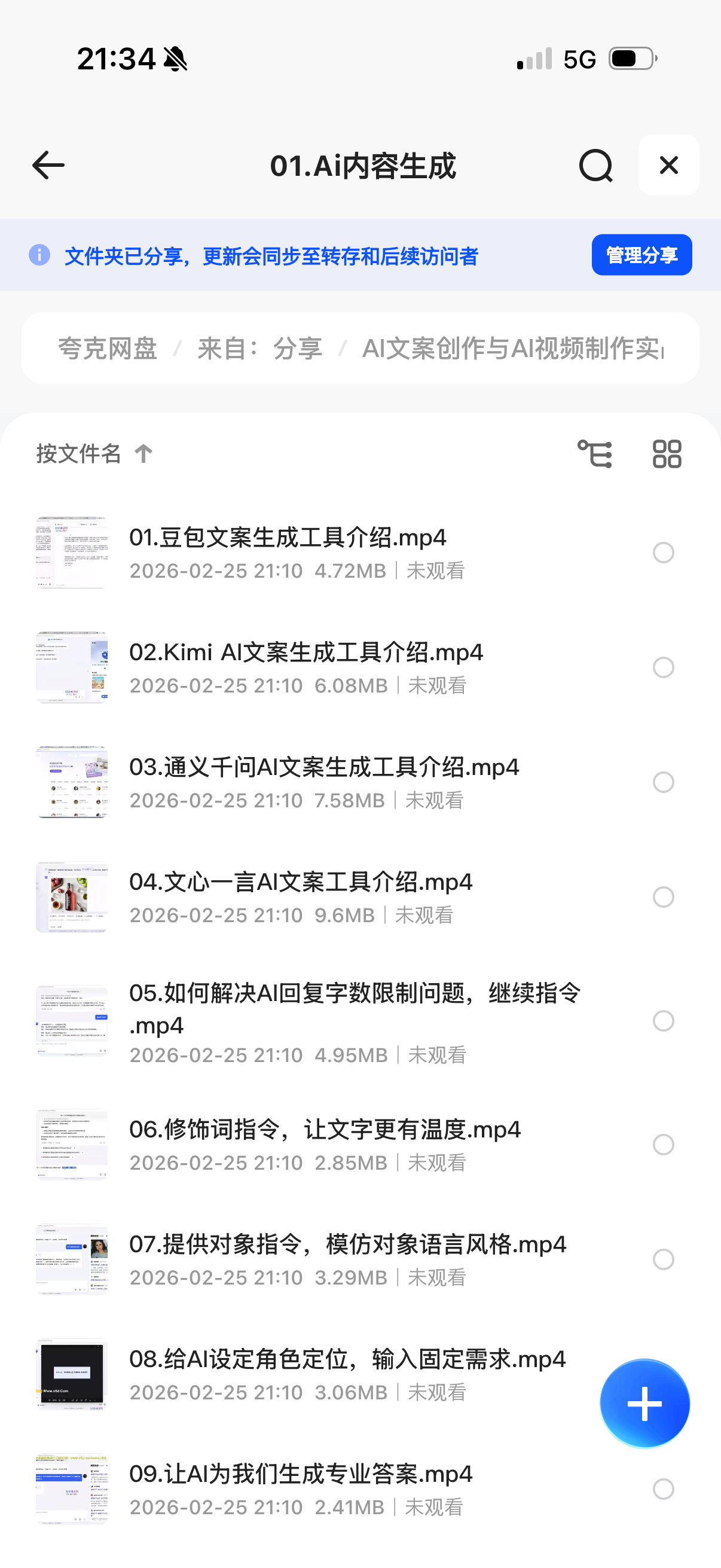Select the 02.Kimi AI文案生成工具介绍 file circle
This screenshot has height=1568, width=721.
pyautogui.click(x=663, y=668)
